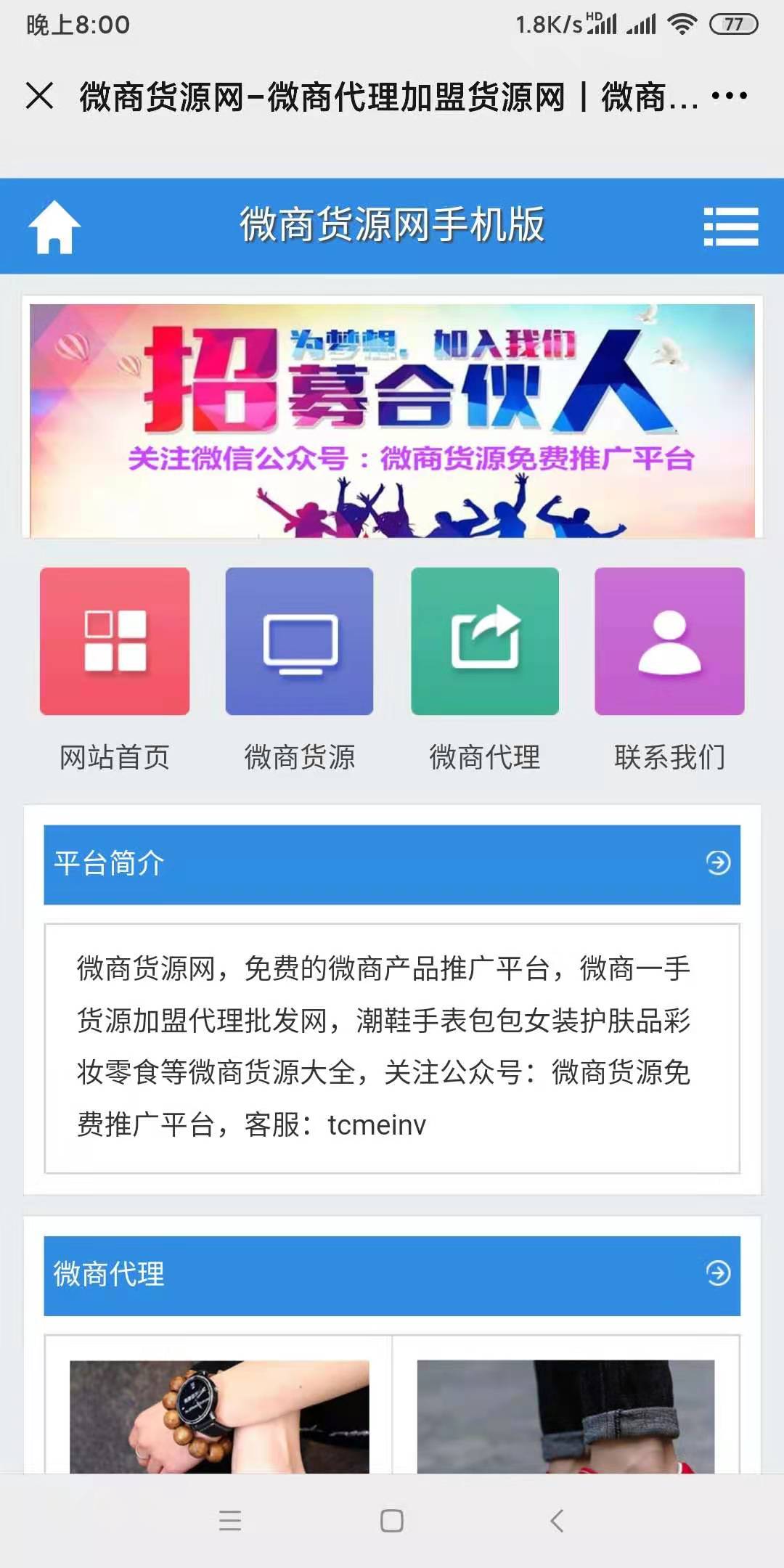Open the arrow on the 微商代理 section header
784x1568 pixels.
point(718,1273)
